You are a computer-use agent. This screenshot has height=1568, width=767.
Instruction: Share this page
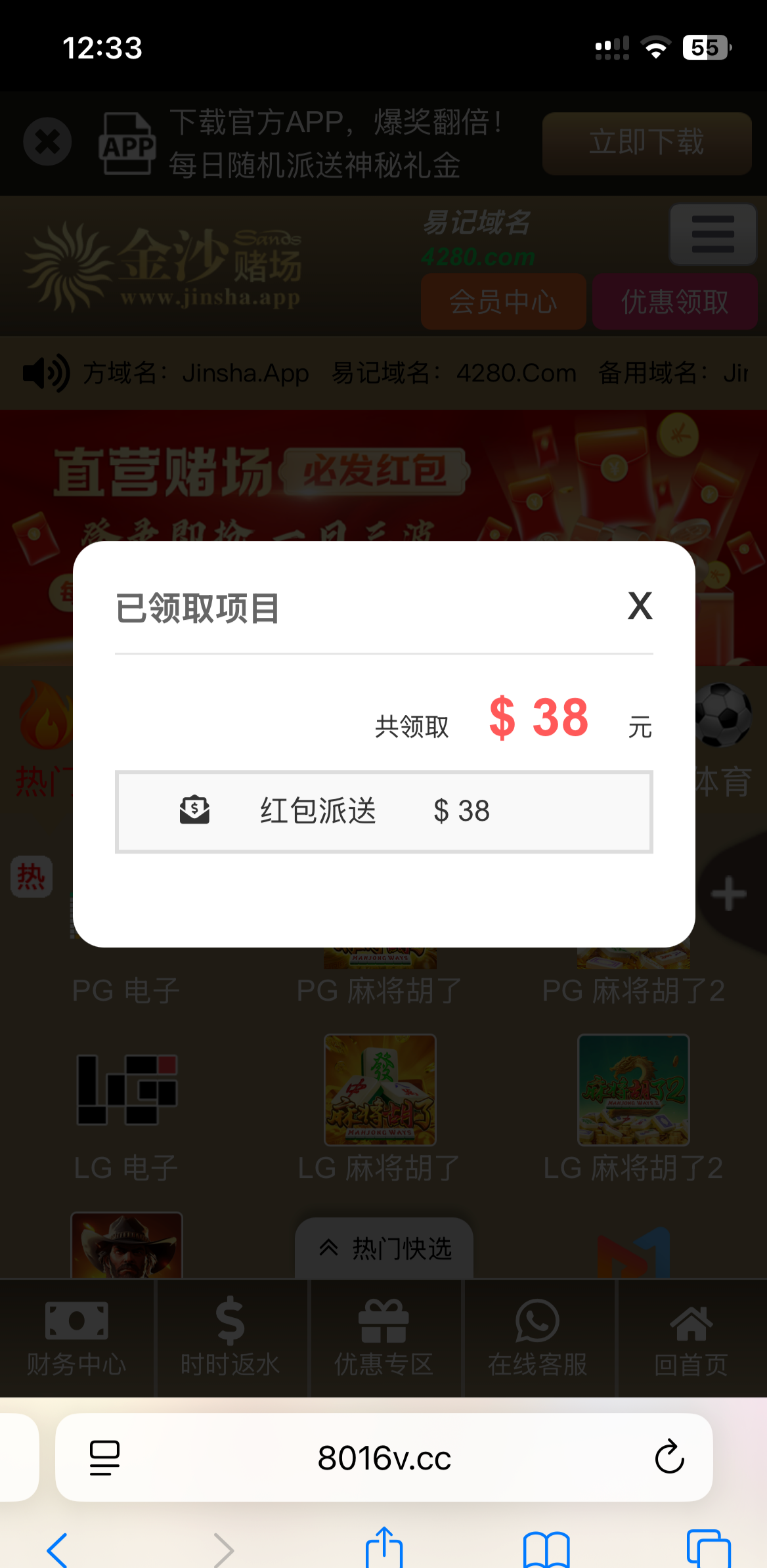[x=383, y=1548]
